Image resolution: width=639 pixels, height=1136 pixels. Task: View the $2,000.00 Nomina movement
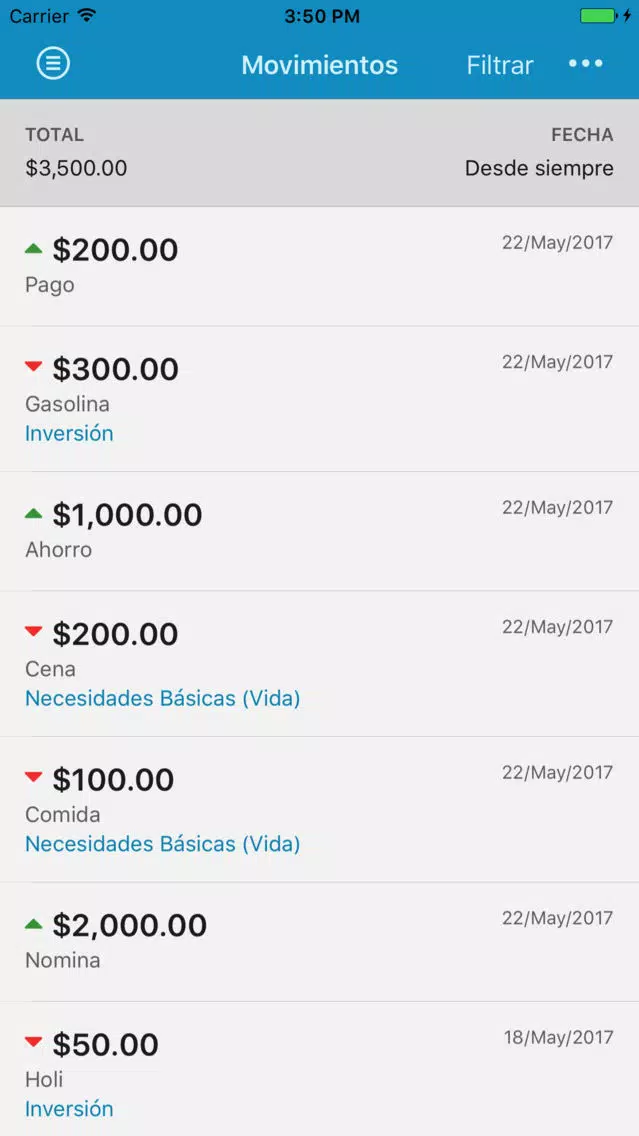(320, 943)
